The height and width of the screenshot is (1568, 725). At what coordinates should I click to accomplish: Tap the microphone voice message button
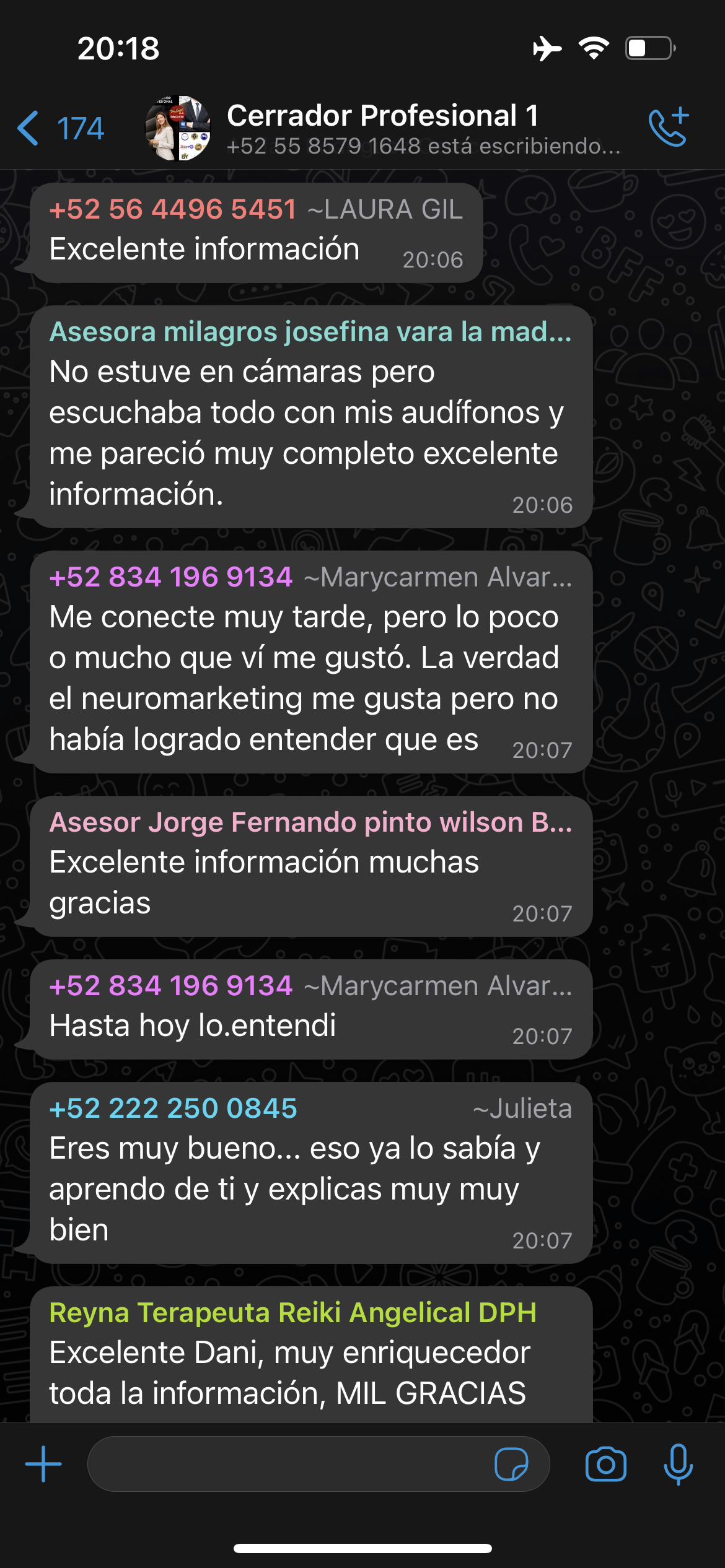pos(678,1465)
